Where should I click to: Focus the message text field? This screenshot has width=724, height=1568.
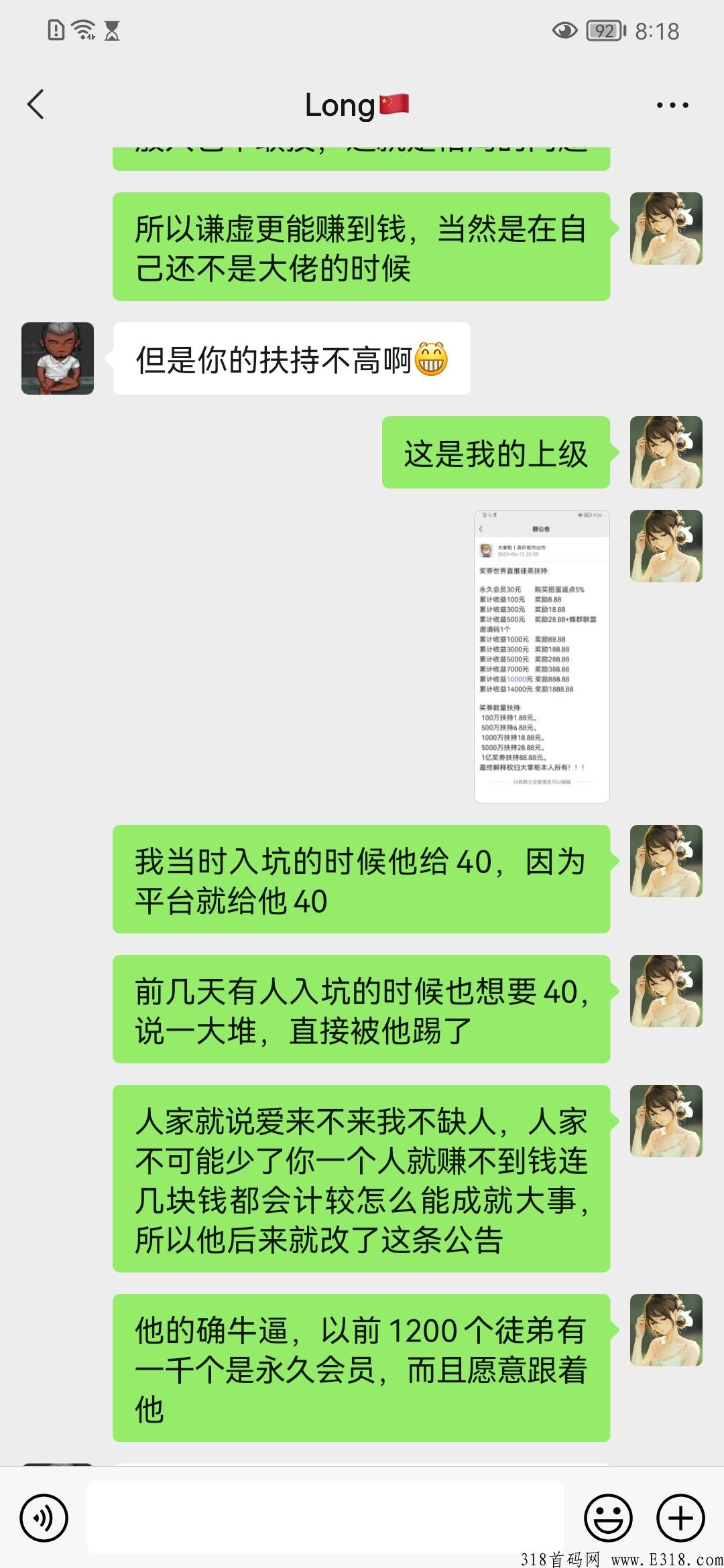[x=326, y=1518]
